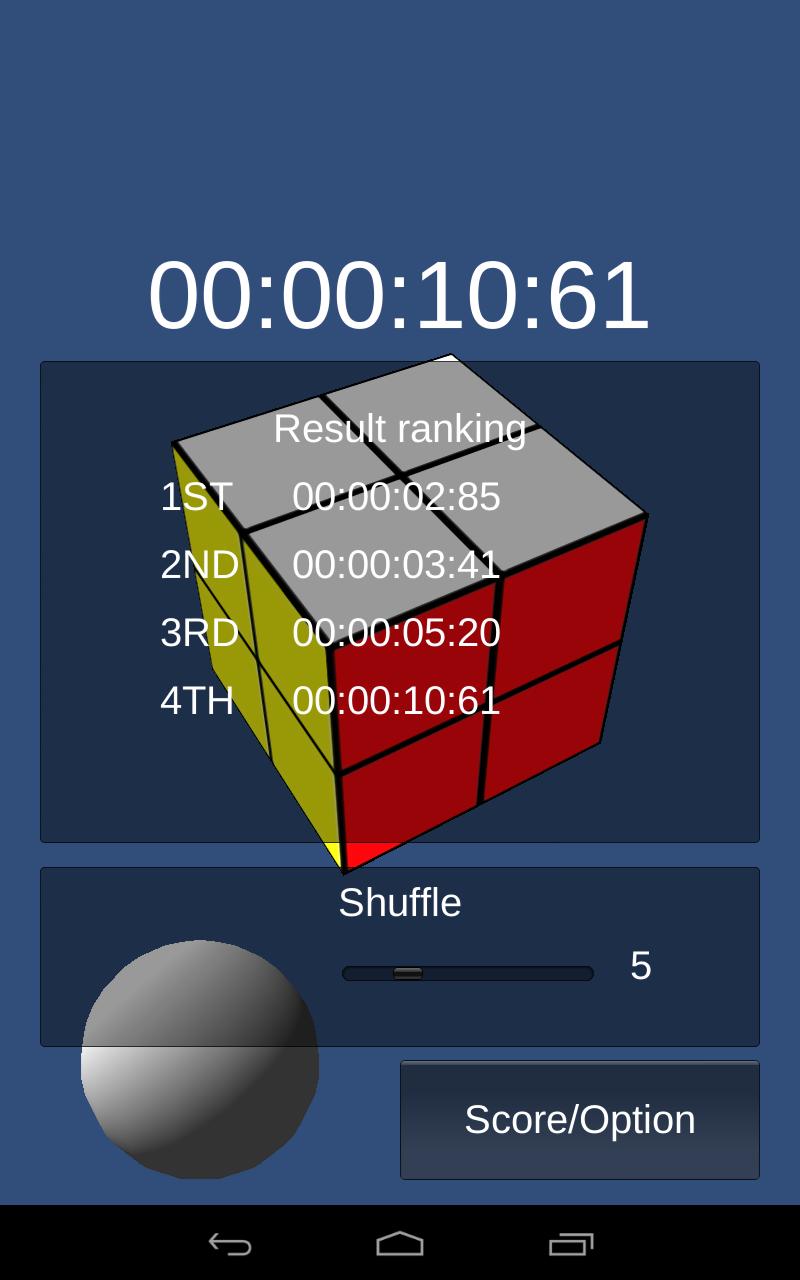Open the recent apps view

tap(570, 1243)
